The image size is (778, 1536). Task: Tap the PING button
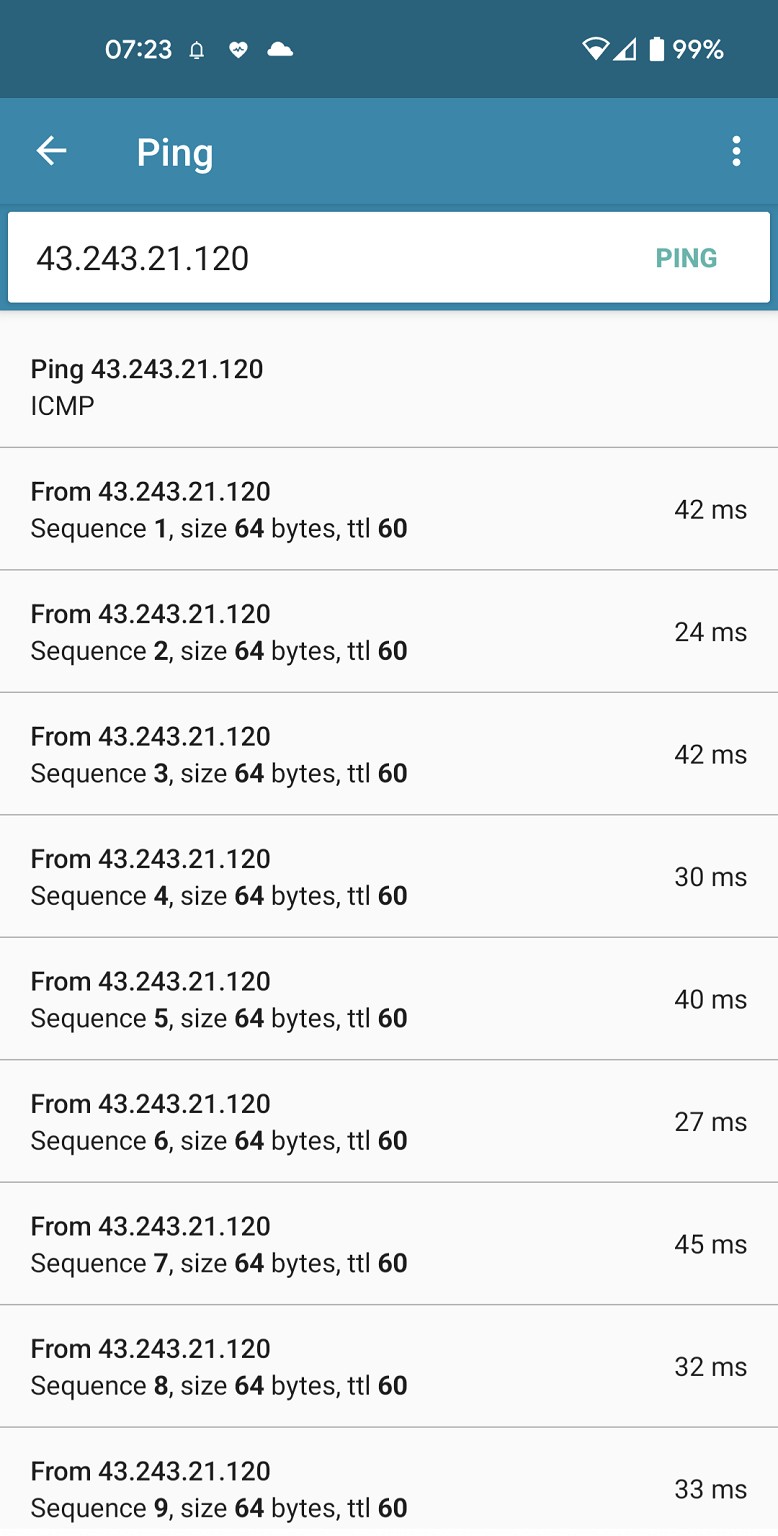(686, 258)
